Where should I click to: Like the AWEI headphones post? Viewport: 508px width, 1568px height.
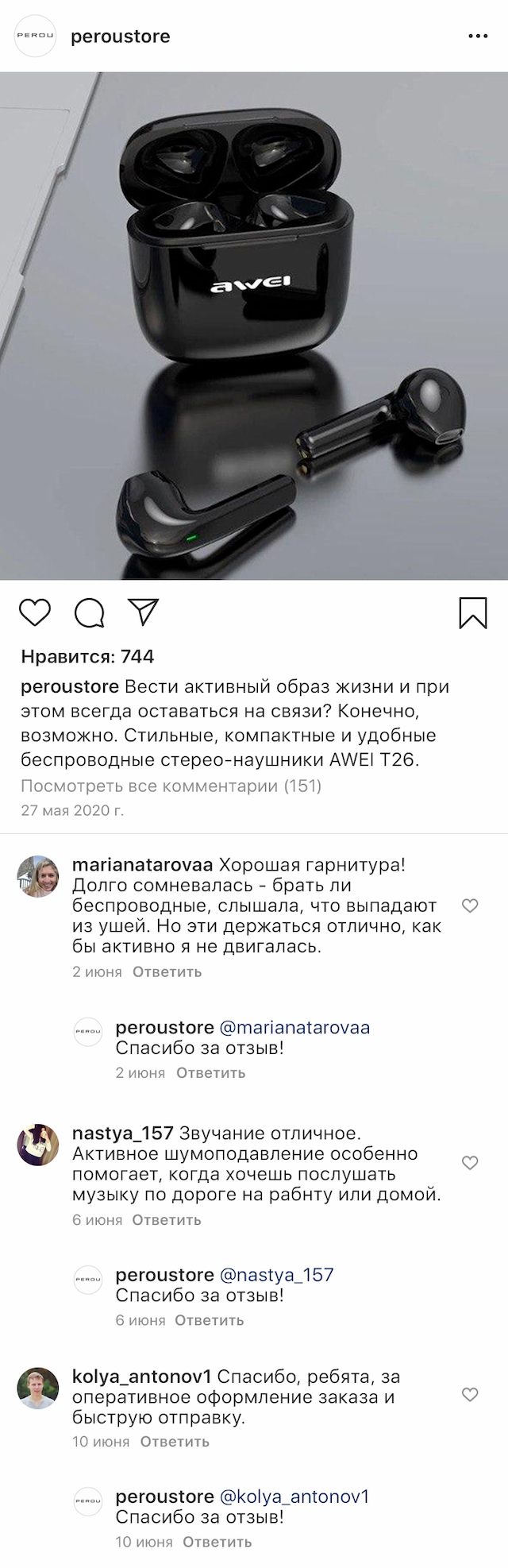click(x=34, y=612)
